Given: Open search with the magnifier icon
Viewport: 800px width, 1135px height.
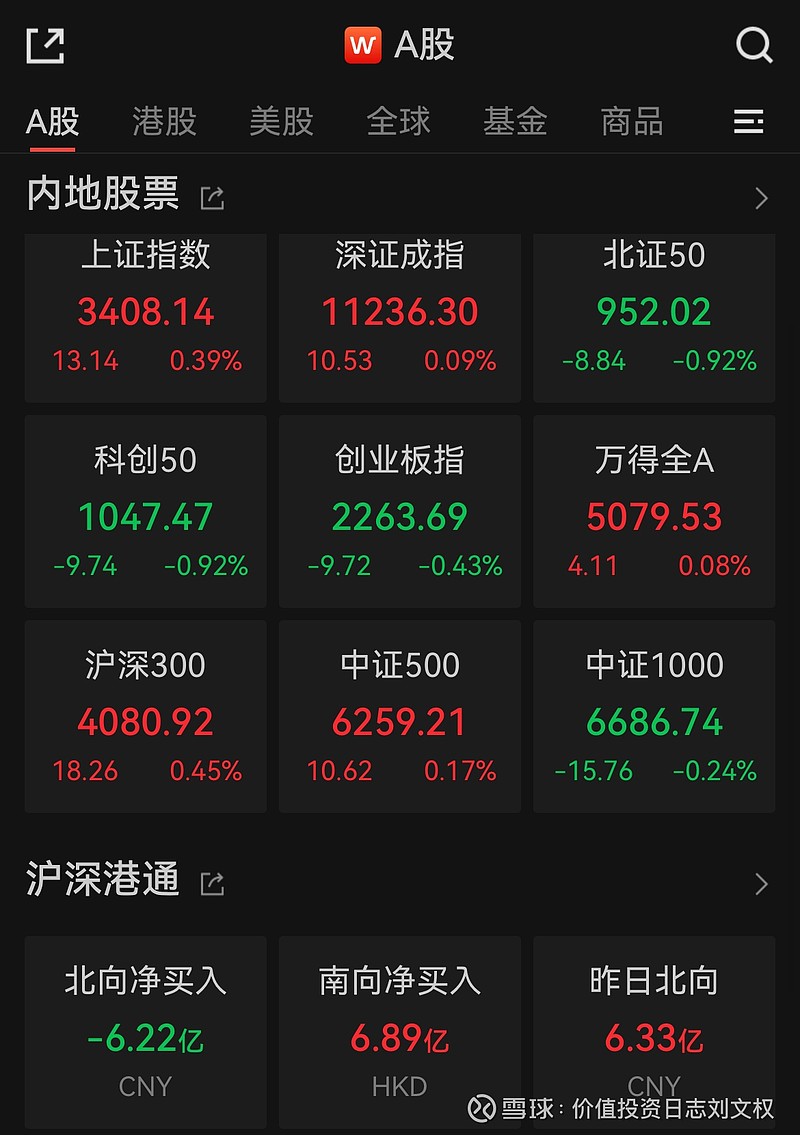Looking at the screenshot, I should click(752, 44).
